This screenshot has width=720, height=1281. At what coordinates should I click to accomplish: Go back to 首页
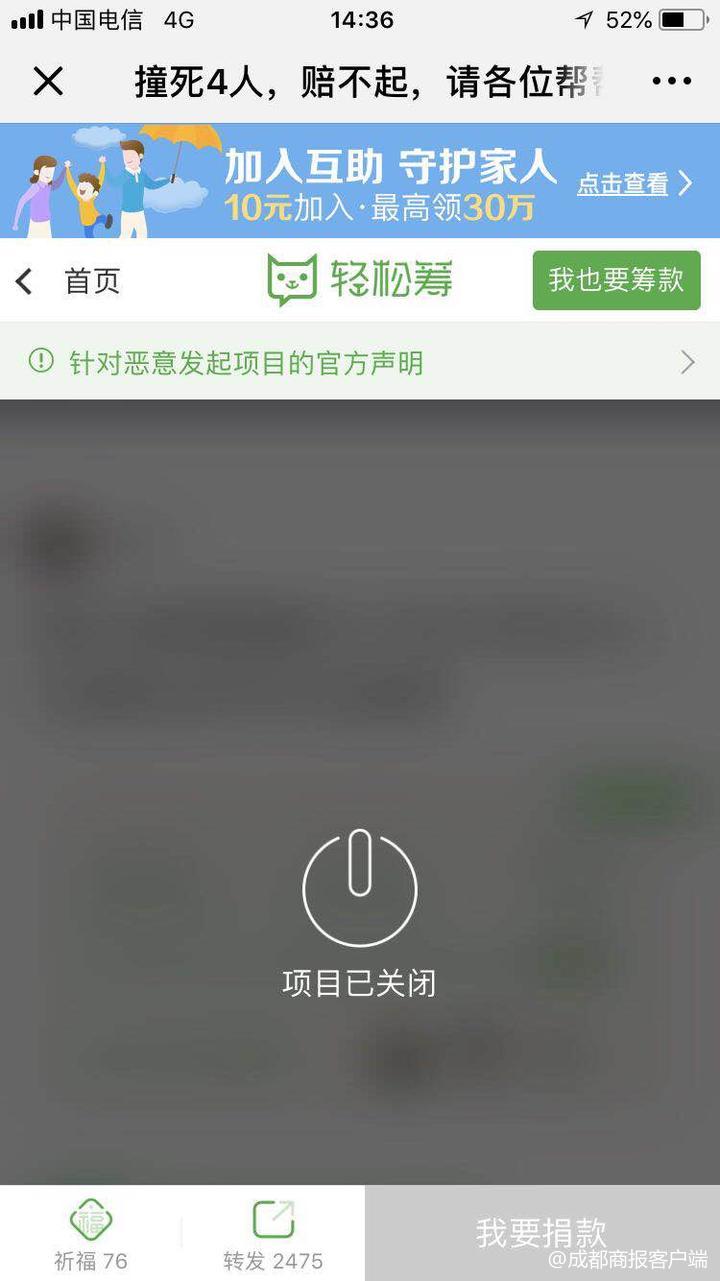(x=70, y=281)
